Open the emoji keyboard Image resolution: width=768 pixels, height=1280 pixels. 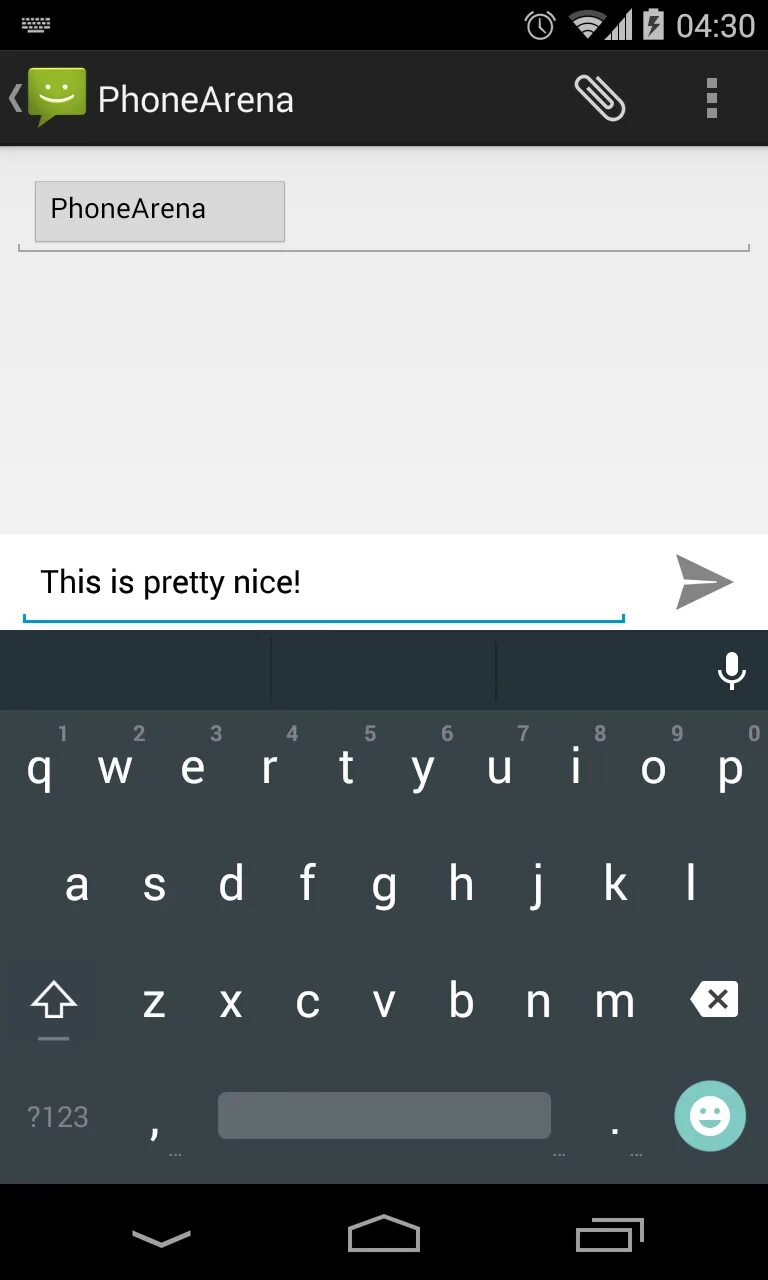710,1116
